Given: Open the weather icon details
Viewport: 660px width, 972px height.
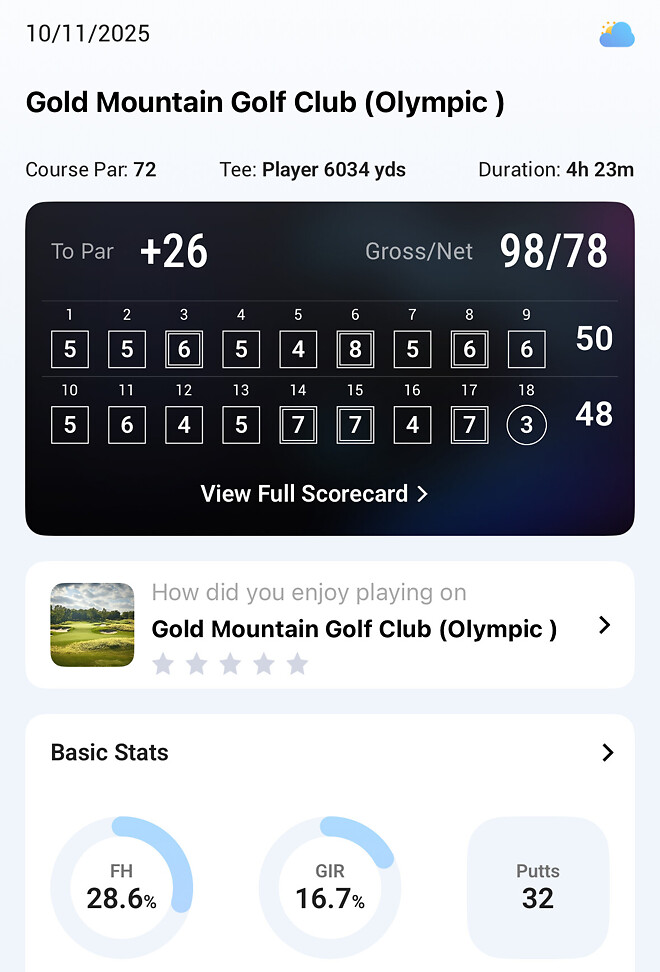Looking at the screenshot, I should click(616, 35).
